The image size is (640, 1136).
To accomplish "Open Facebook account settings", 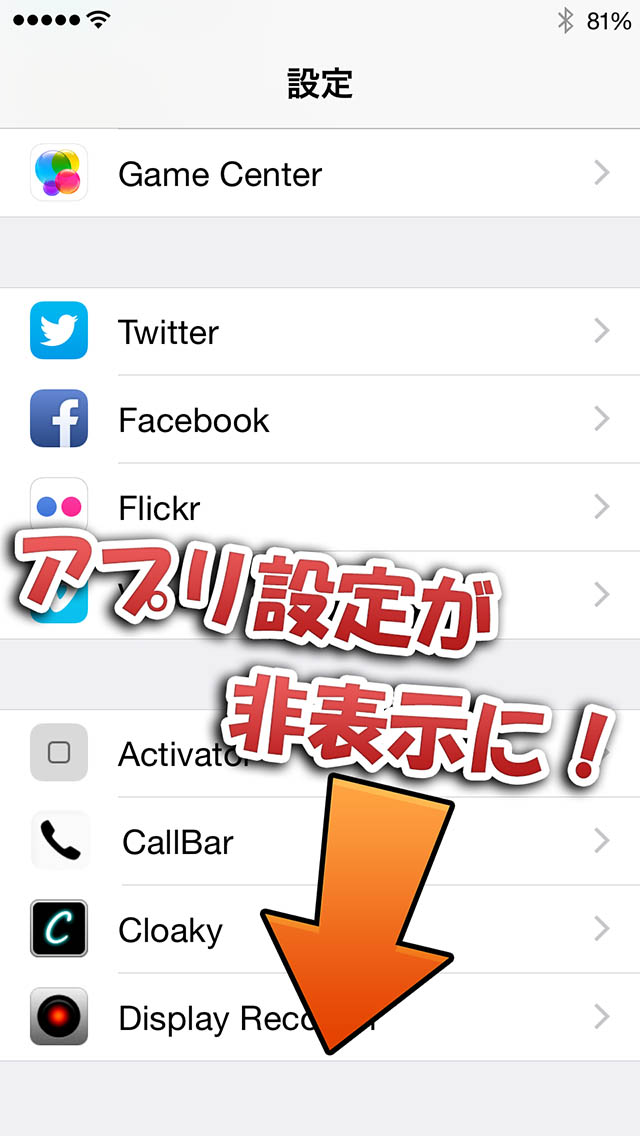I will (x=320, y=419).
